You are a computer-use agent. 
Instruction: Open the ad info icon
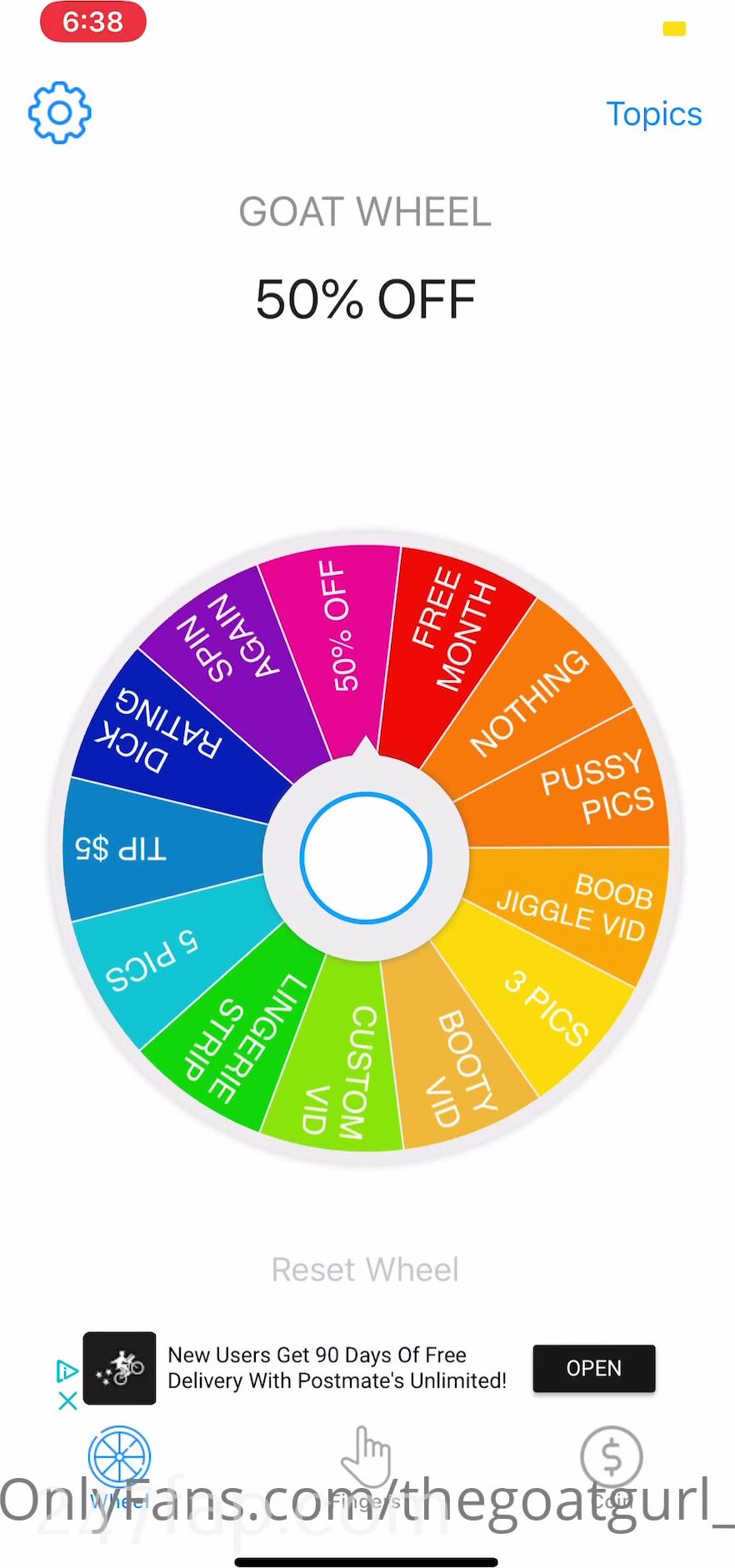point(67,1371)
